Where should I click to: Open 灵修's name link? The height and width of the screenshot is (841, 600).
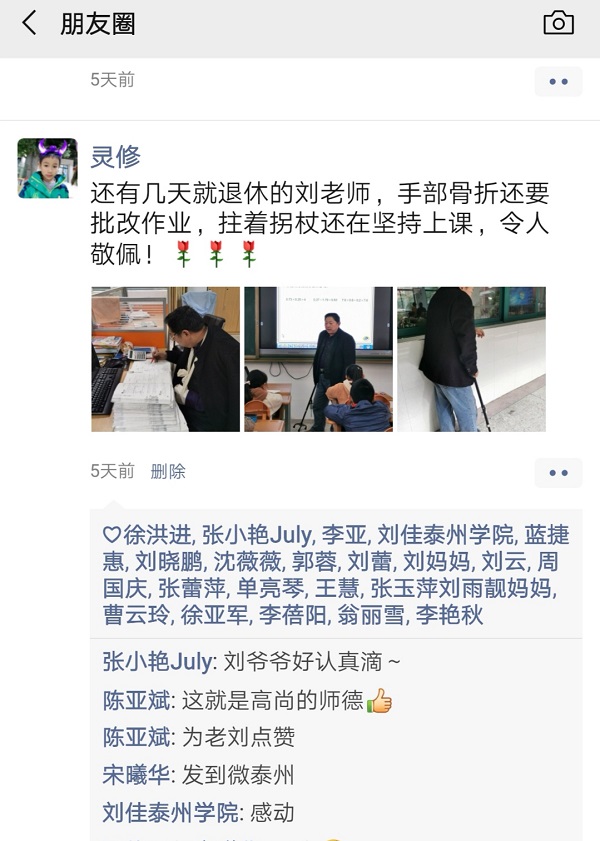(115, 157)
